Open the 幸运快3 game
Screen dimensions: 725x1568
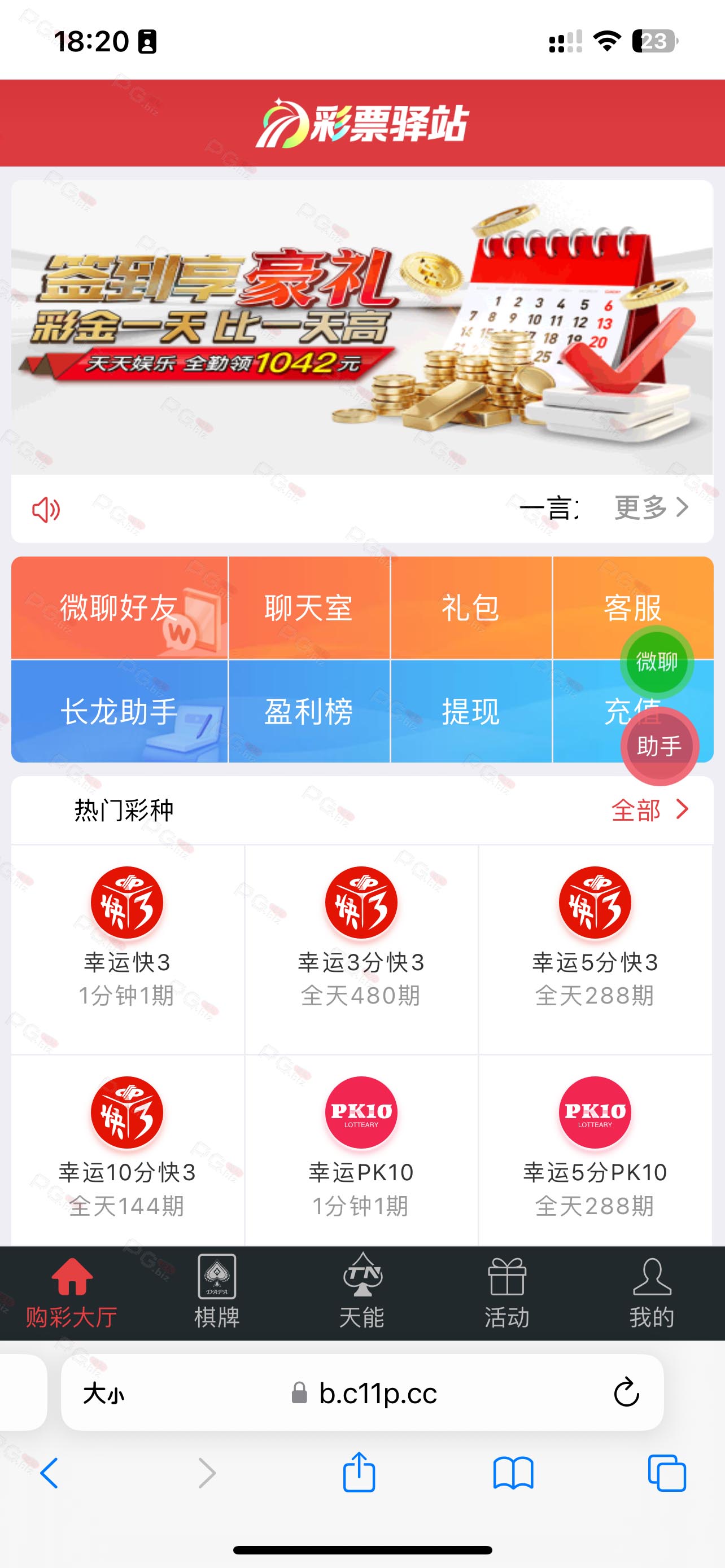(x=127, y=949)
